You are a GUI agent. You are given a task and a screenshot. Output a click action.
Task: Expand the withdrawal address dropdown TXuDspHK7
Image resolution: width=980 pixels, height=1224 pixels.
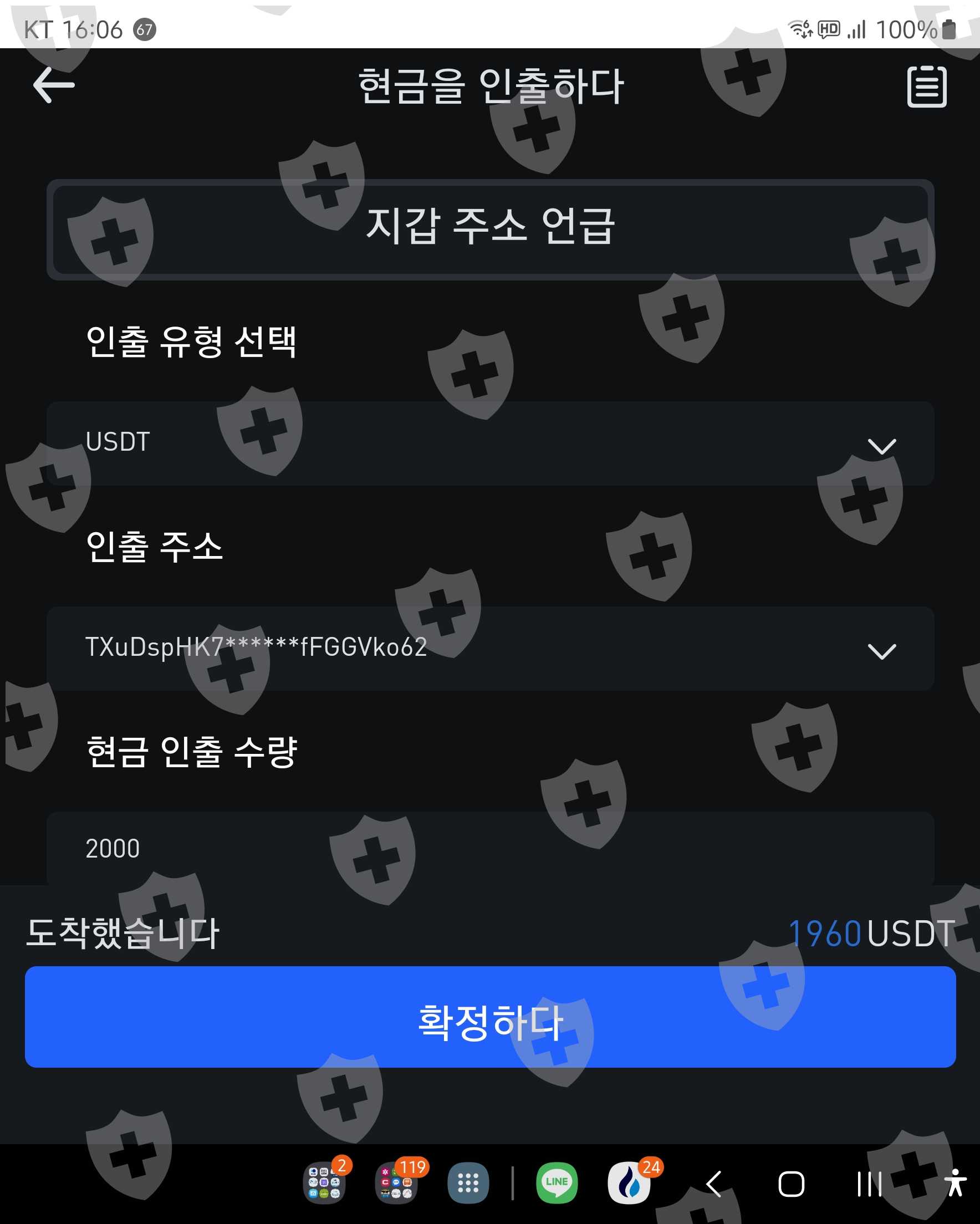(x=490, y=649)
